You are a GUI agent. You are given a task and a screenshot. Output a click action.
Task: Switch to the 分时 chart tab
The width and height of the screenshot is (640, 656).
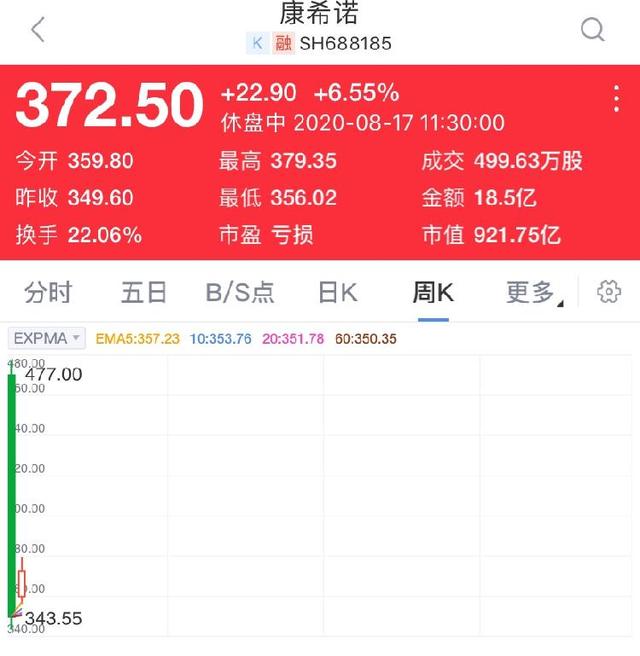[48, 292]
